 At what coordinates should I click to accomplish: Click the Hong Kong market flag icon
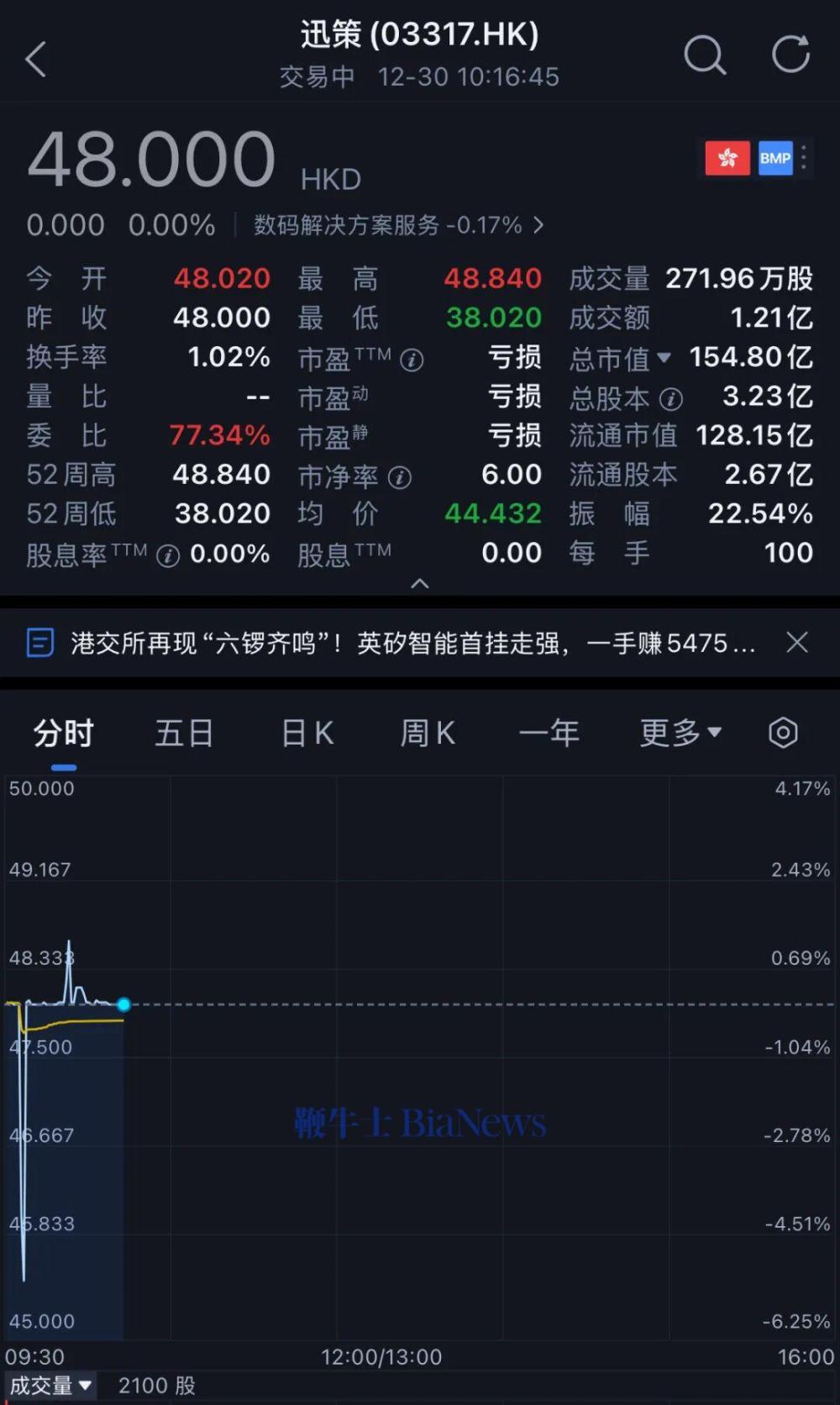(727, 158)
